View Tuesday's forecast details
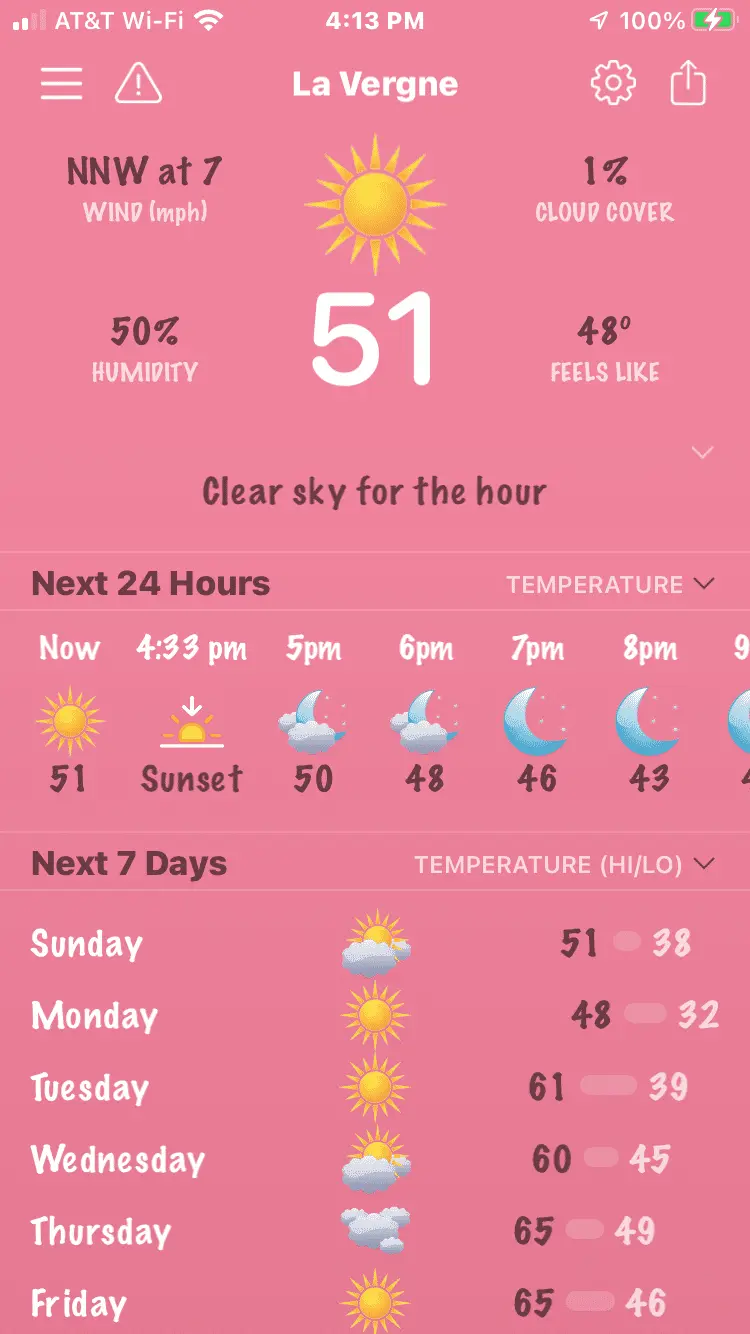 click(374, 1088)
